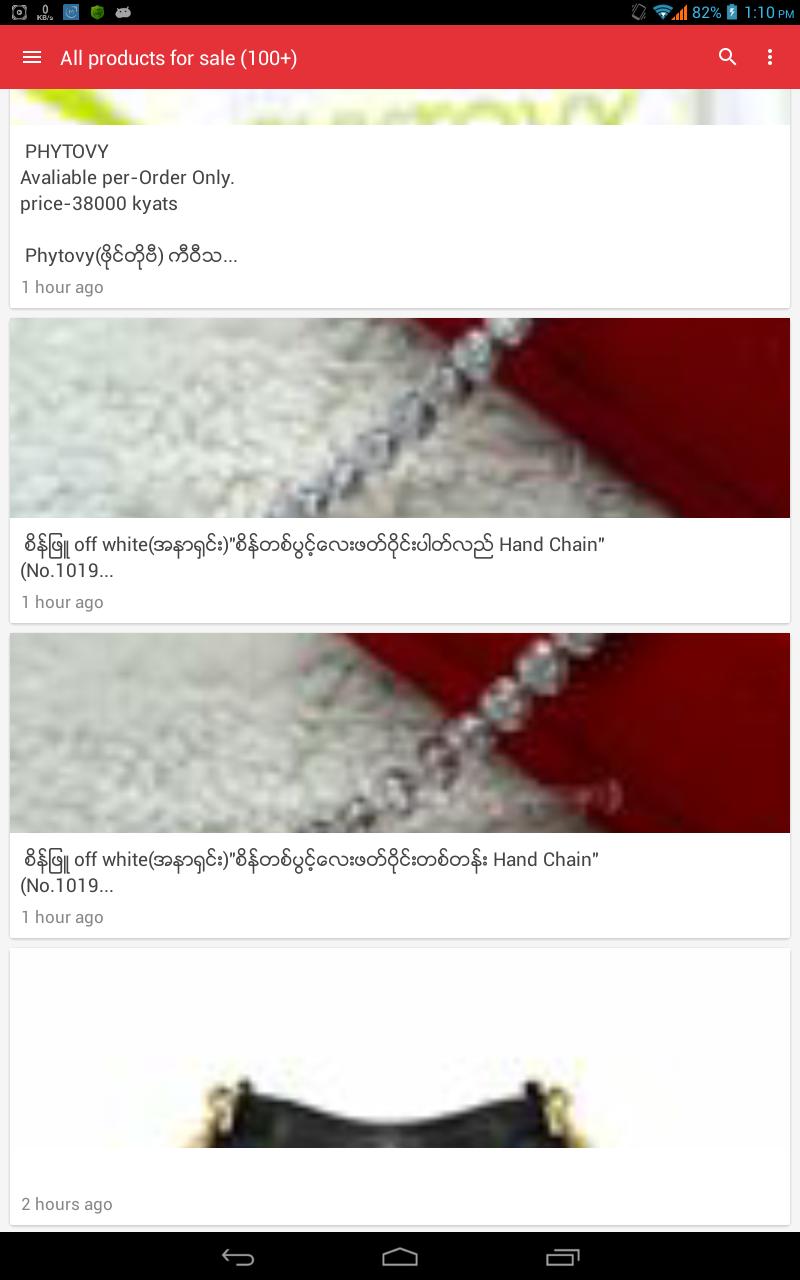Tap the green shield notification icon
The height and width of the screenshot is (1280, 800).
(97, 12)
